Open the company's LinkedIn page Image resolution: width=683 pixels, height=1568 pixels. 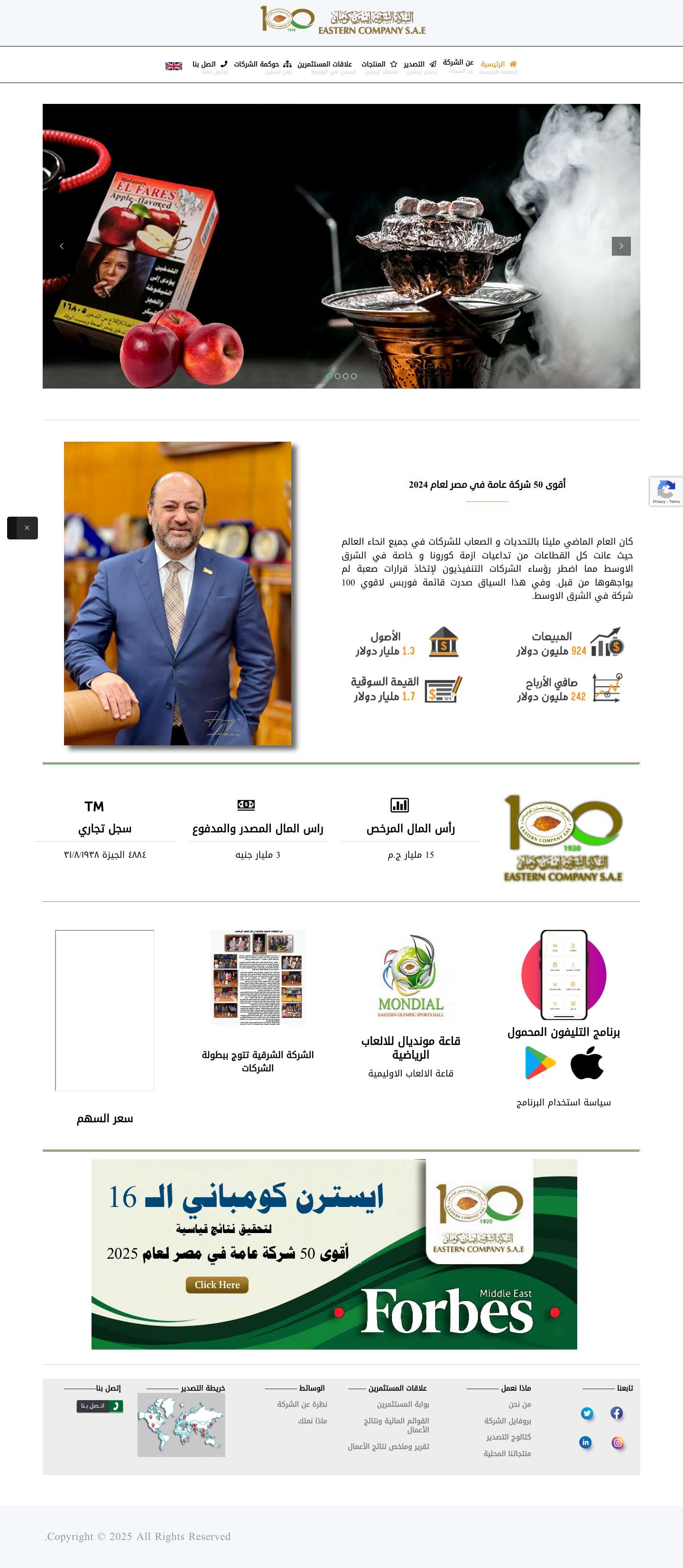(585, 1443)
